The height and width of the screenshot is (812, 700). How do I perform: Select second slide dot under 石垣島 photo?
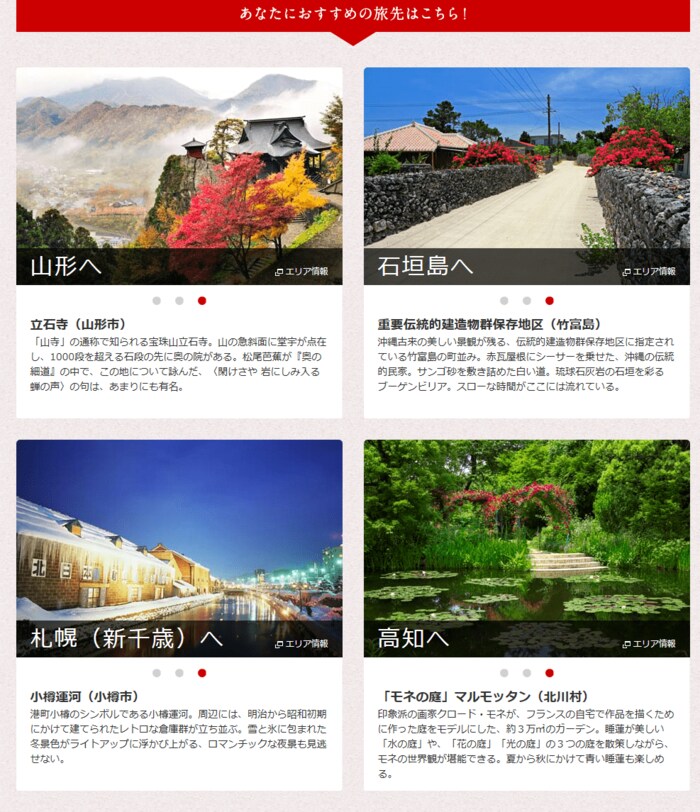[x=526, y=300]
